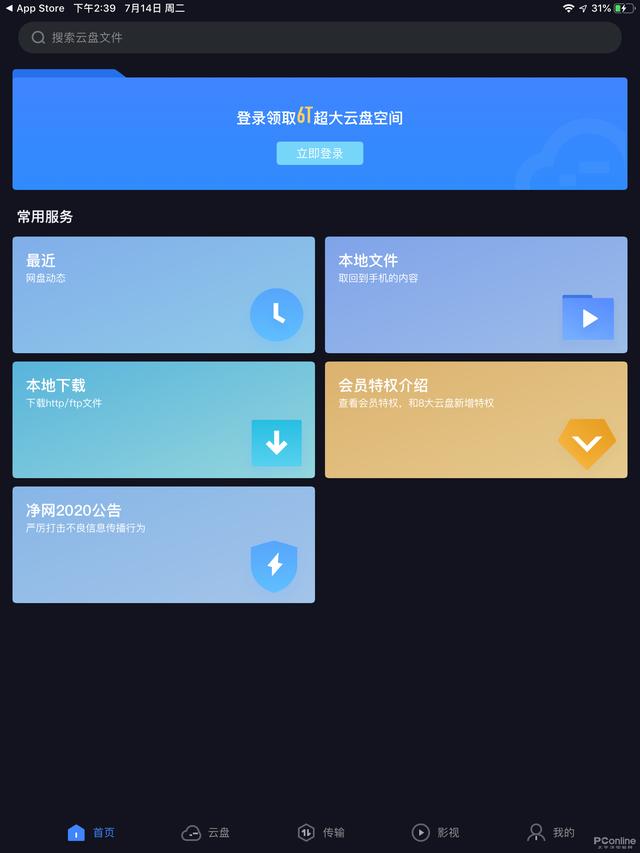Screen dimensions: 640x853
Task: Open the 最近 recent activity card
Action: [x=163, y=295]
